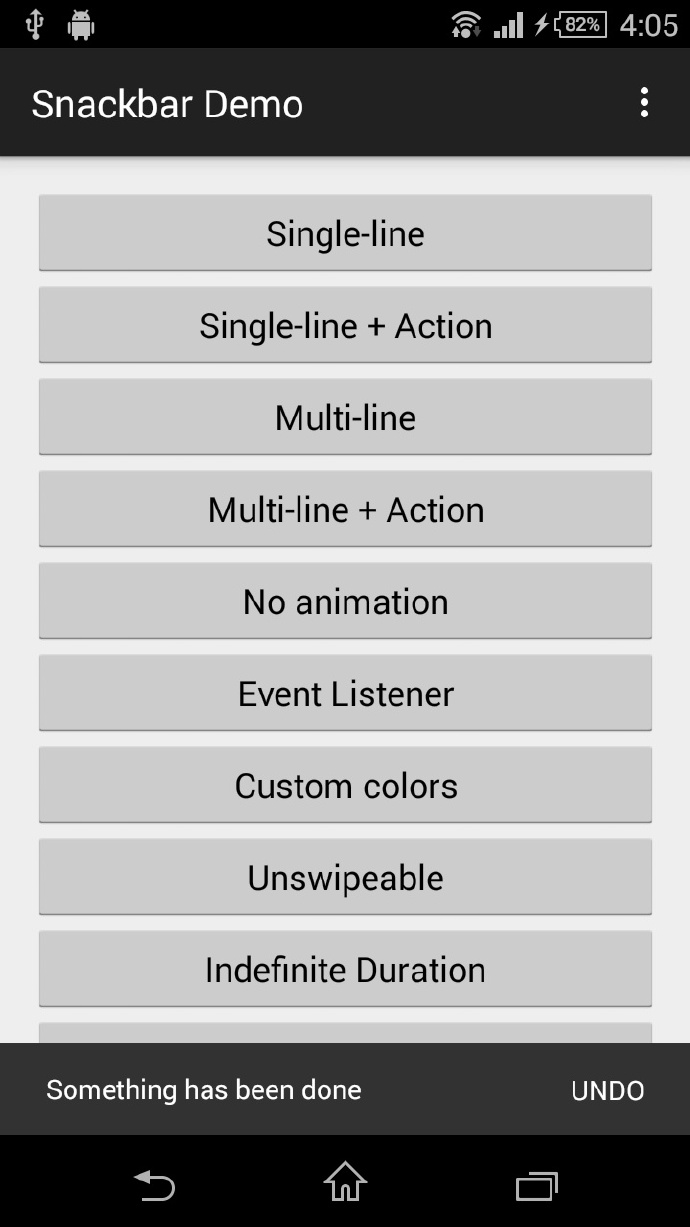The height and width of the screenshot is (1227, 690).
Task: Show the Indefinite Duration snackbar
Action: [x=345, y=969]
